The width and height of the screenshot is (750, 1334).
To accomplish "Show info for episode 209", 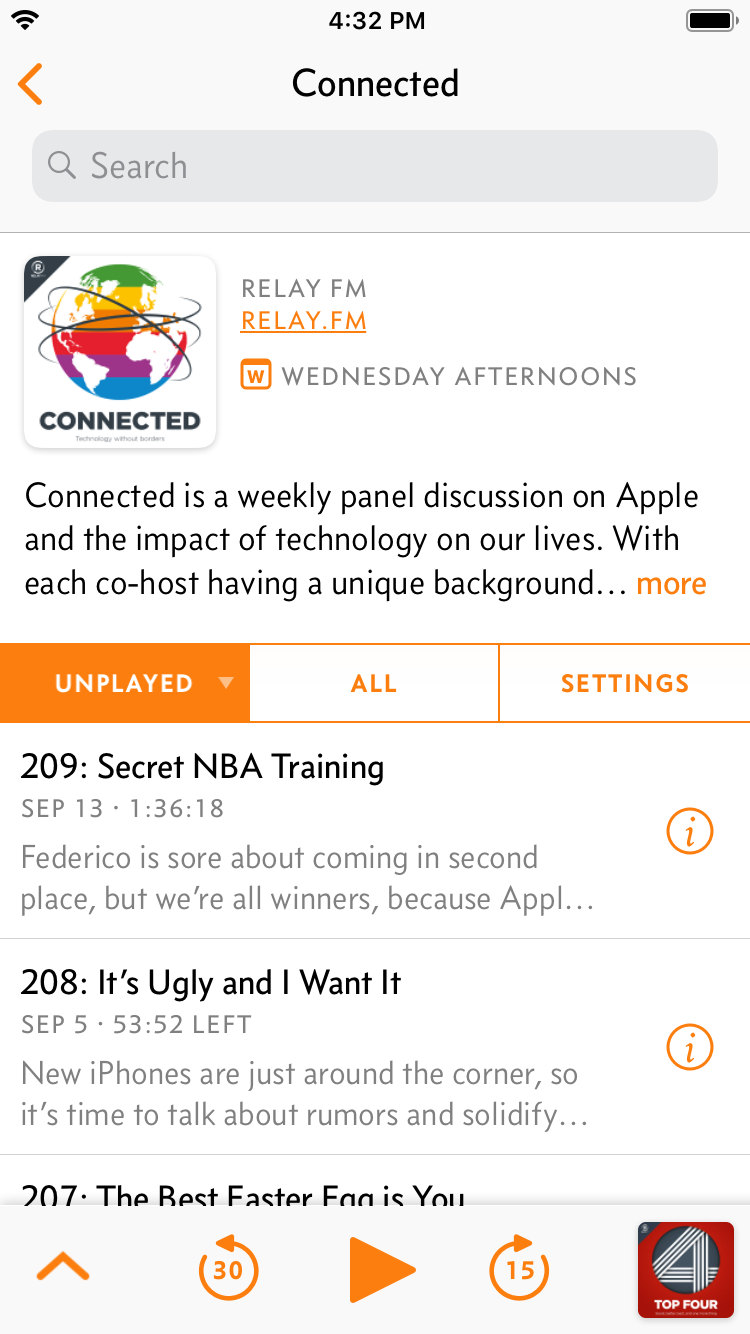I will (690, 831).
